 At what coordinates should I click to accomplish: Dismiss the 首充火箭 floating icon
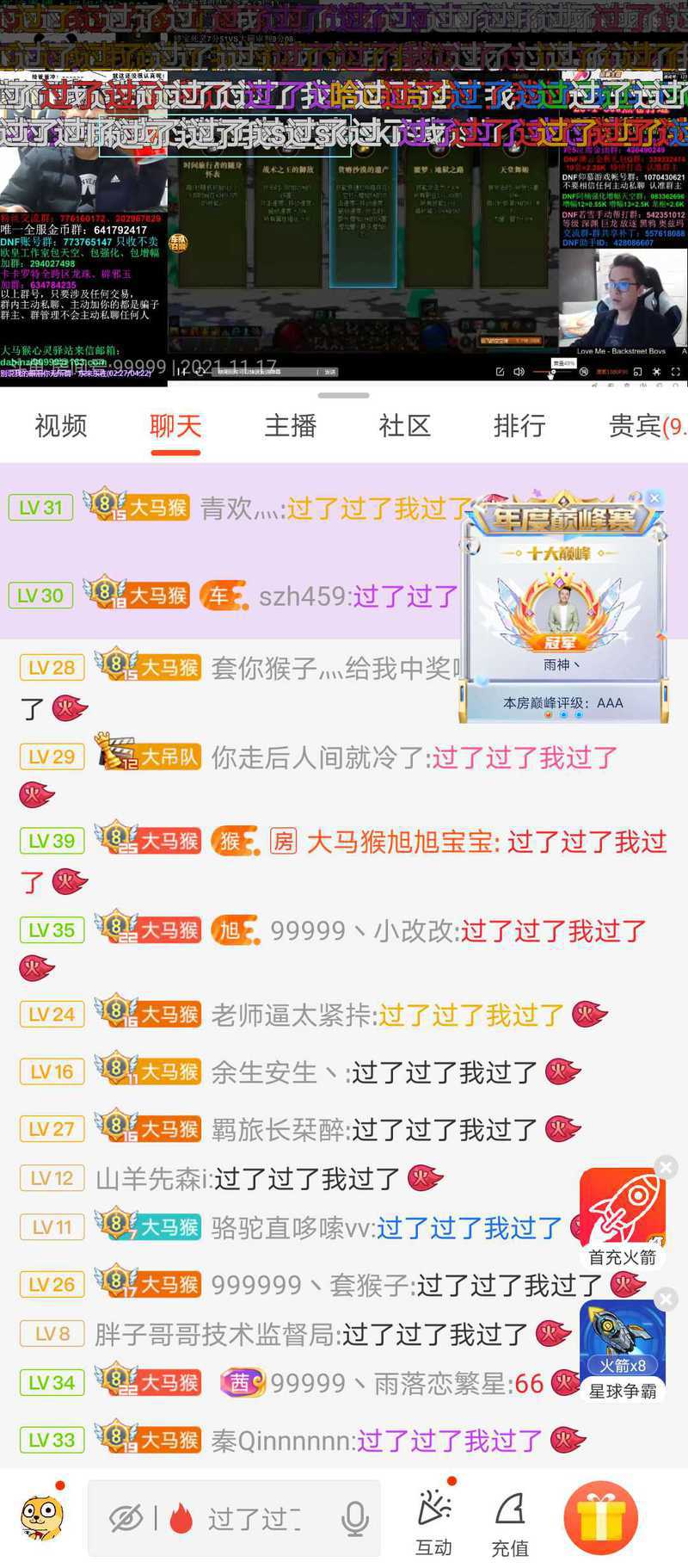pos(666,1168)
